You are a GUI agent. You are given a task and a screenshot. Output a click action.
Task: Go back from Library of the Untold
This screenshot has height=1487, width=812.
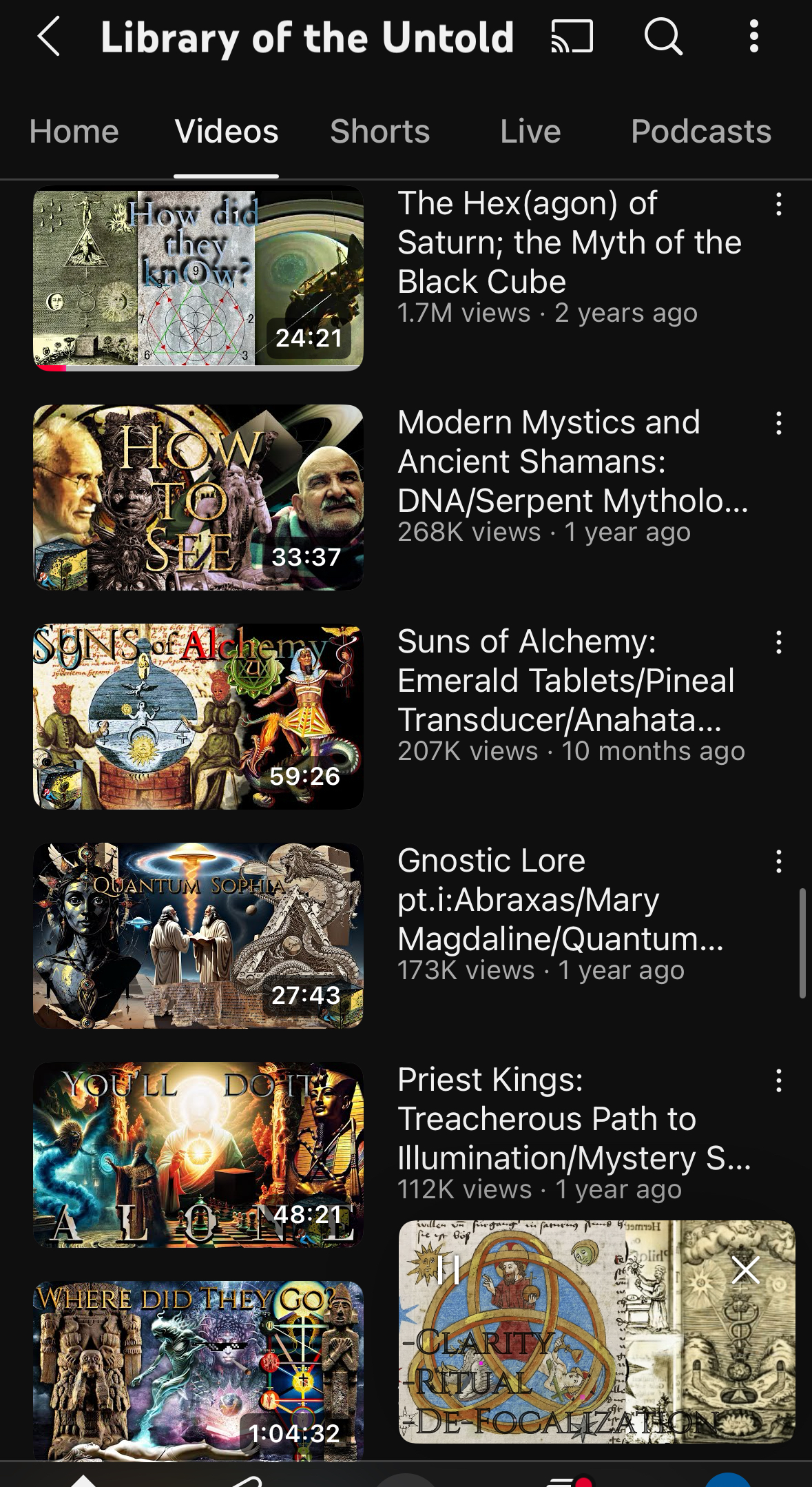pyautogui.click(x=49, y=37)
